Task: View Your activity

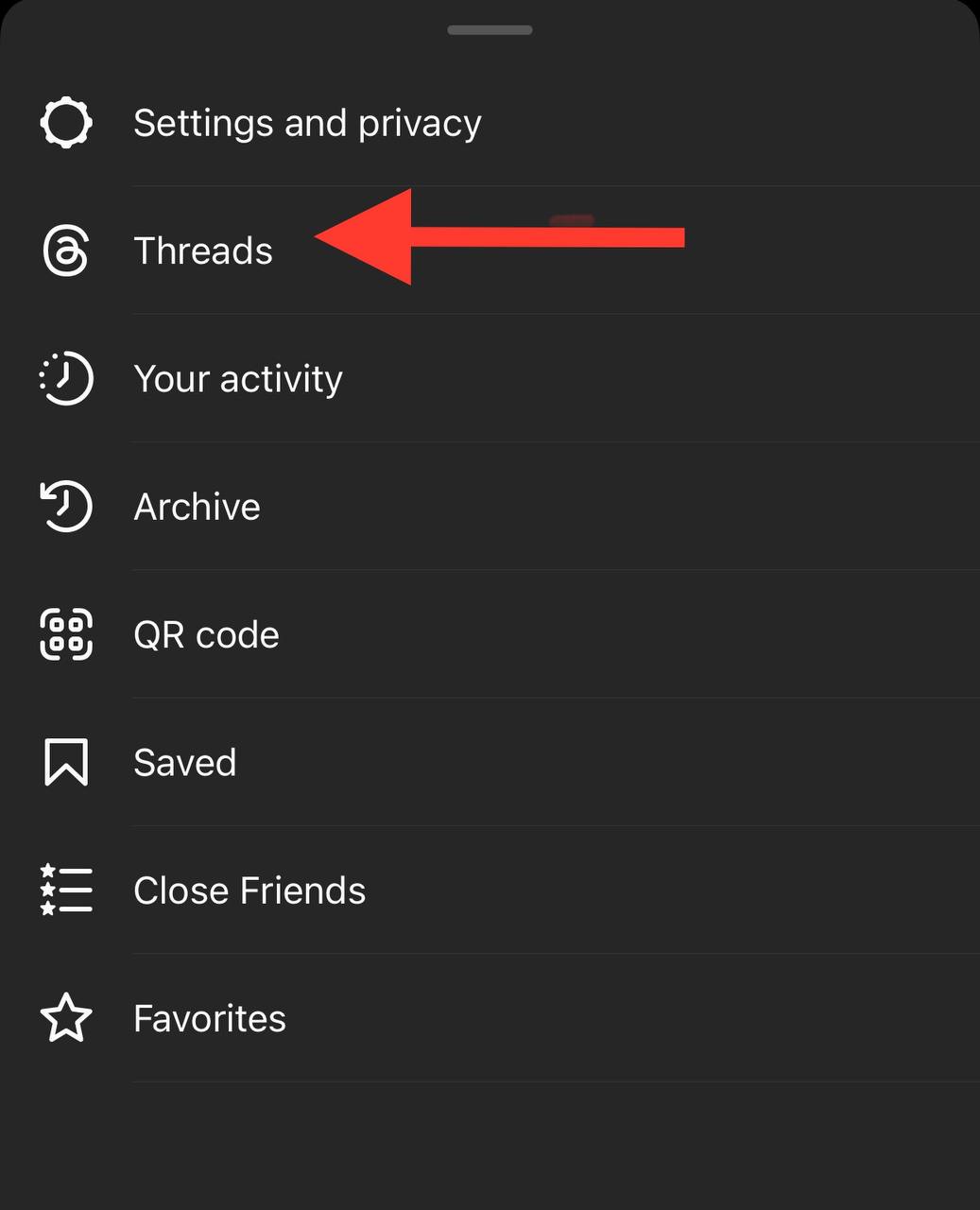Action: pos(238,379)
